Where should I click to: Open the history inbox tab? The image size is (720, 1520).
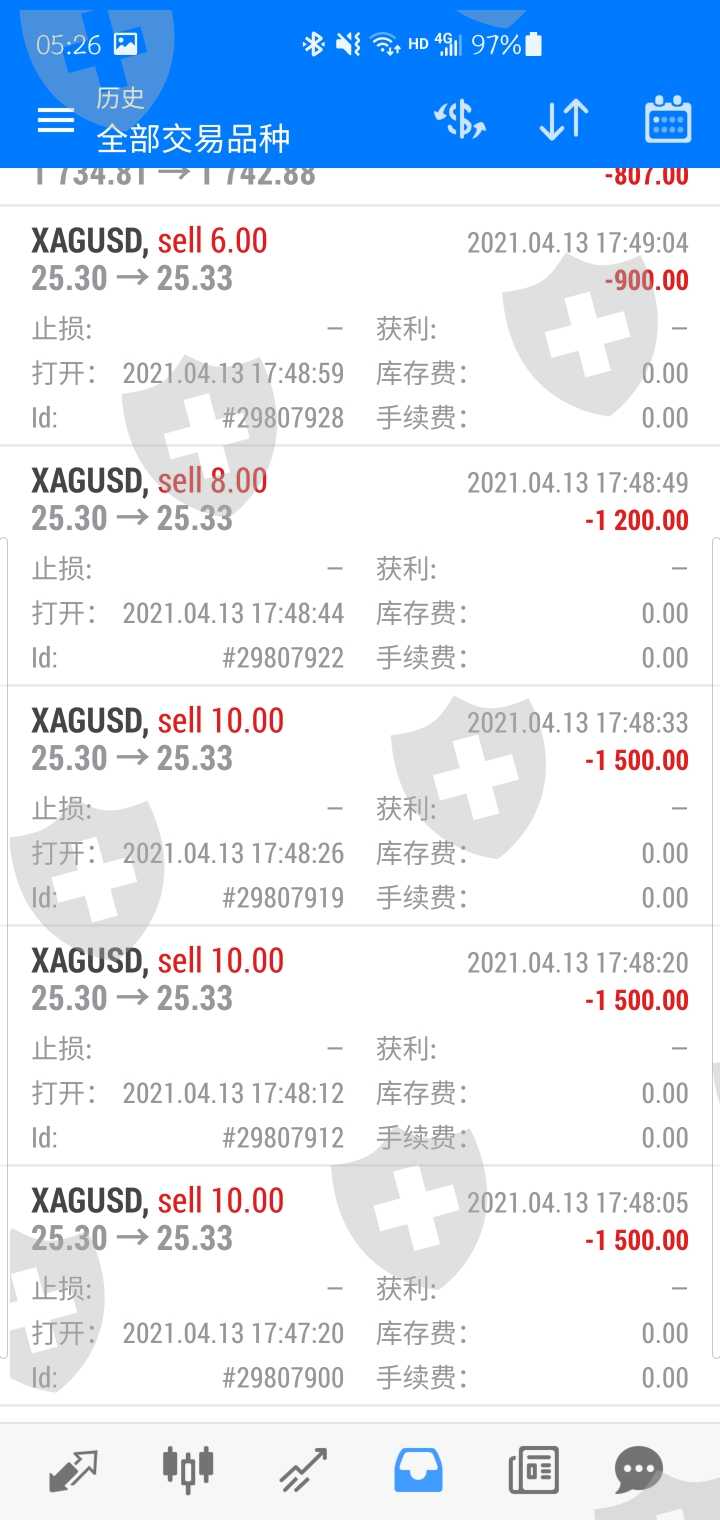click(418, 1471)
